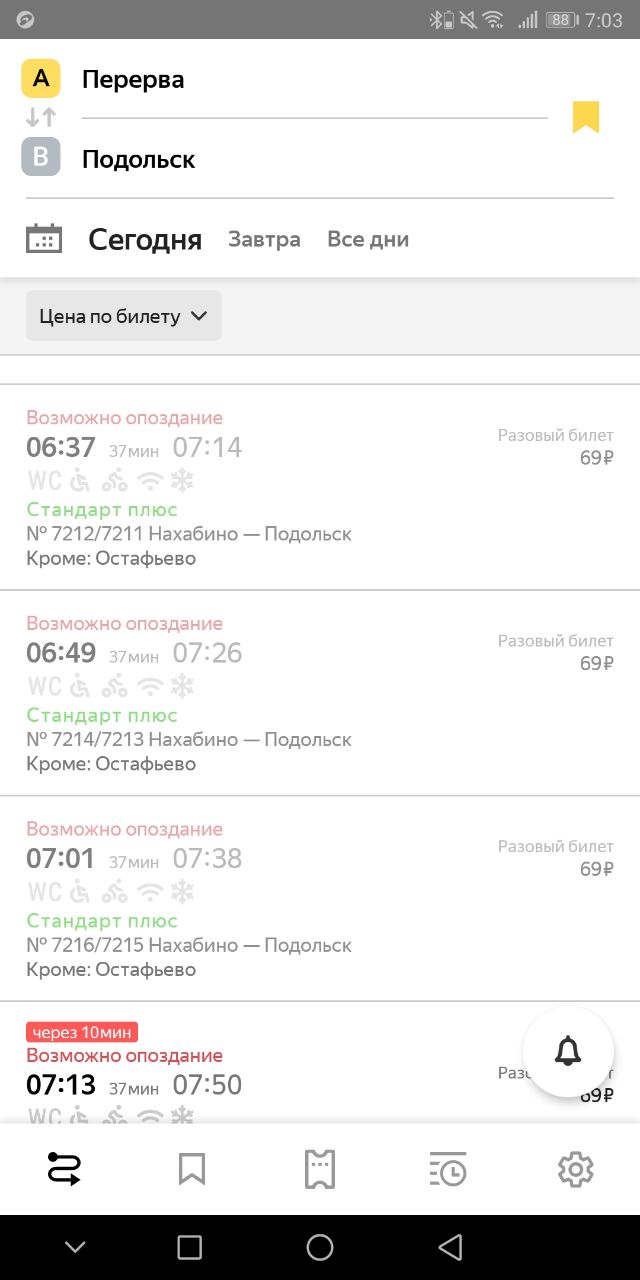Open the 06:49 train № 7214/7213

point(320,693)
